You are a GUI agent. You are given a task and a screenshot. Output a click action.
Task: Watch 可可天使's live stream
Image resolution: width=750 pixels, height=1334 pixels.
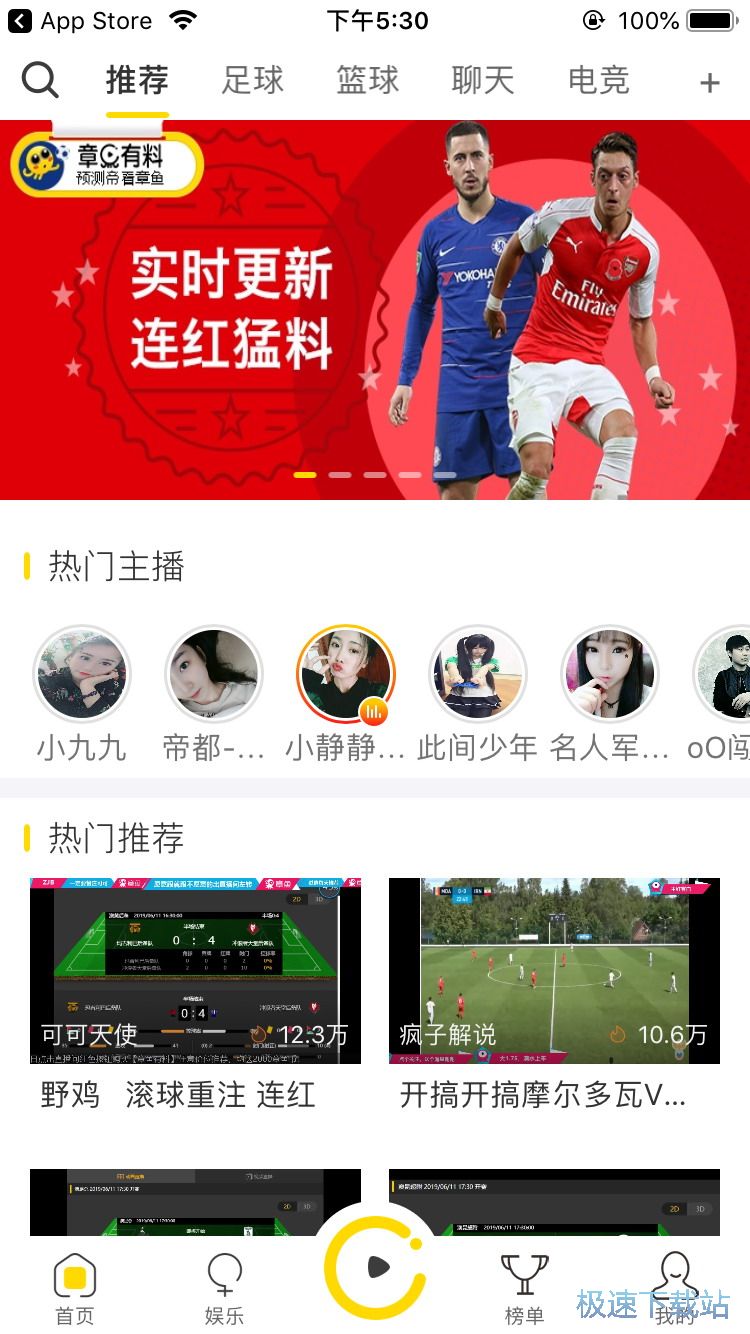(195, 970)
